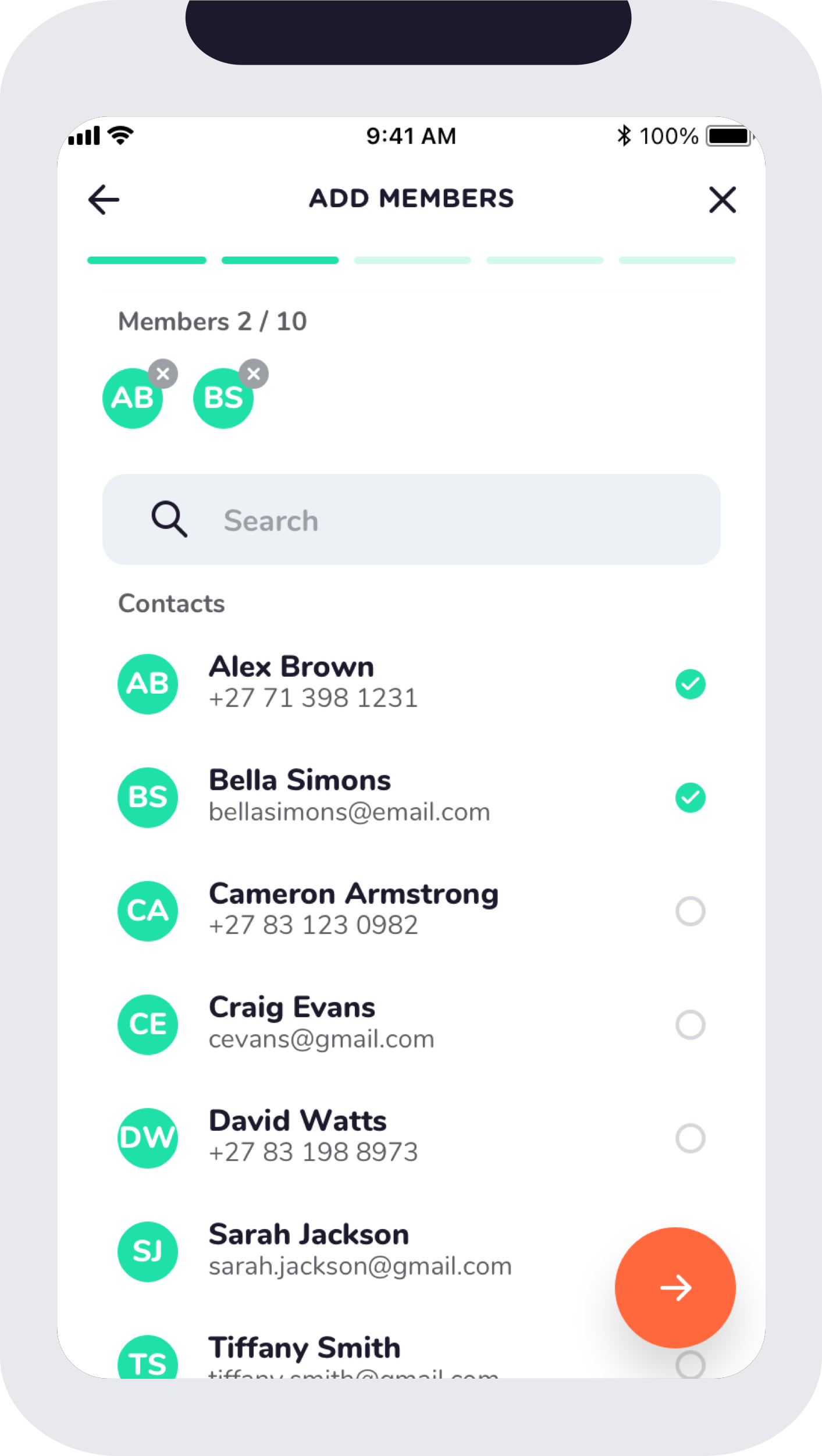Deselect Bella Simons' checkmark

click(691, 797)
